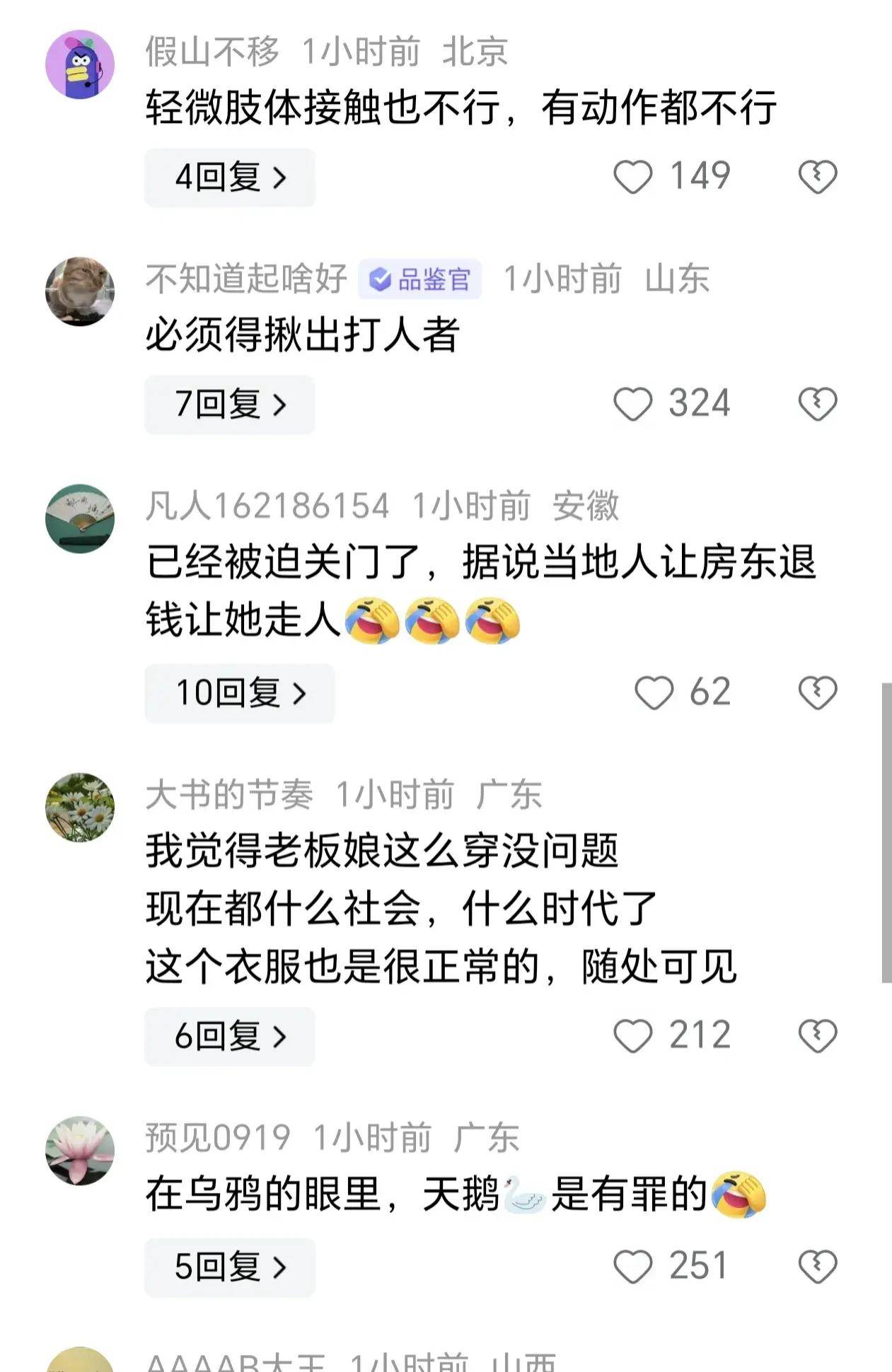Open 预见0919's lotus avatar
Viewport: 892px width, 1372px height.
(x=80, y=1151)
